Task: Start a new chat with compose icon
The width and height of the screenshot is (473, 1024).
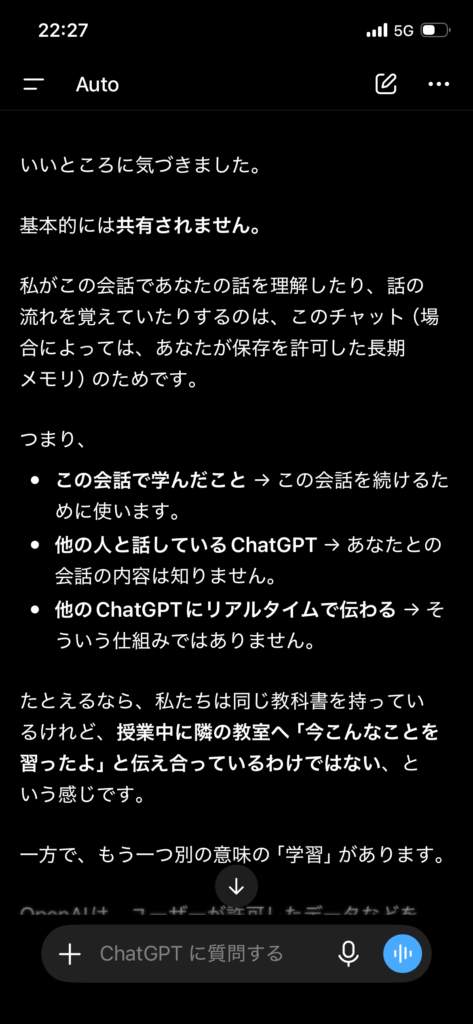Action: 386,84
